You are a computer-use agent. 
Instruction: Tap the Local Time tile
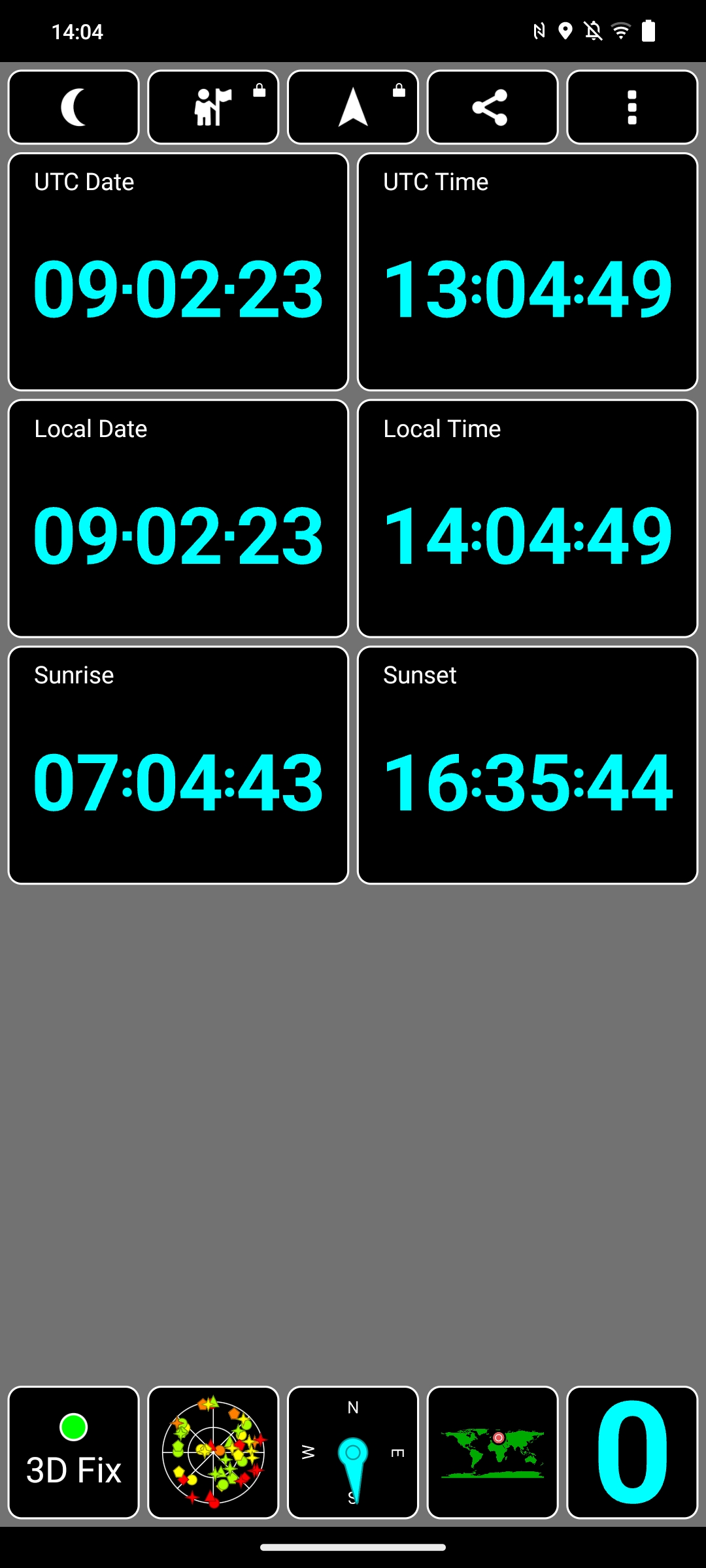528,518
